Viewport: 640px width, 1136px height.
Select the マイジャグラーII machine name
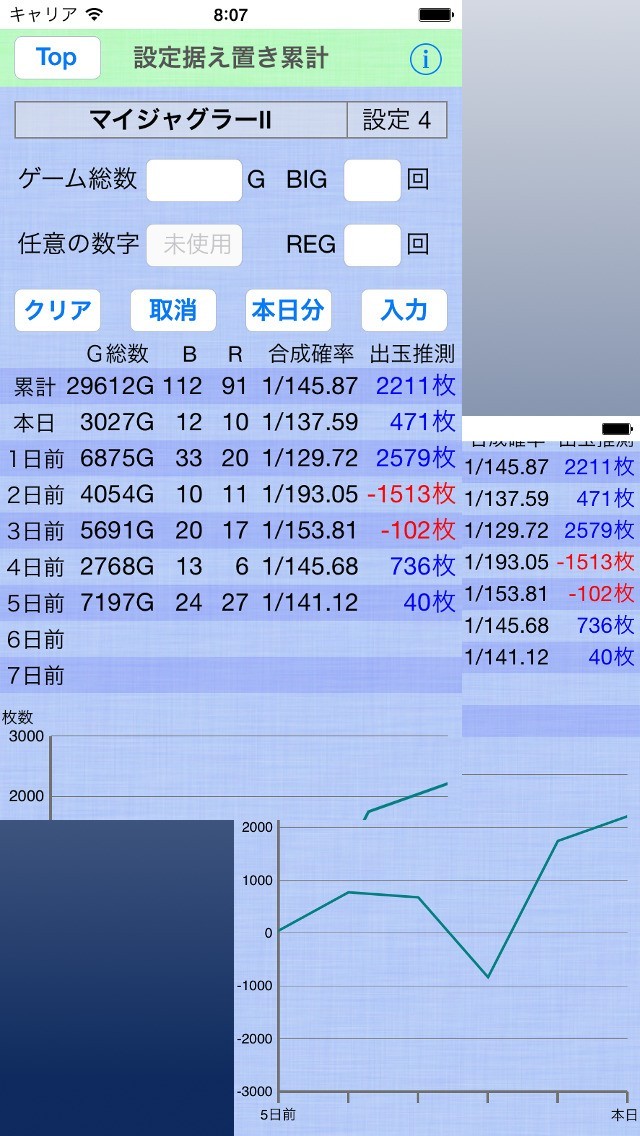click(x=181, y=121)
